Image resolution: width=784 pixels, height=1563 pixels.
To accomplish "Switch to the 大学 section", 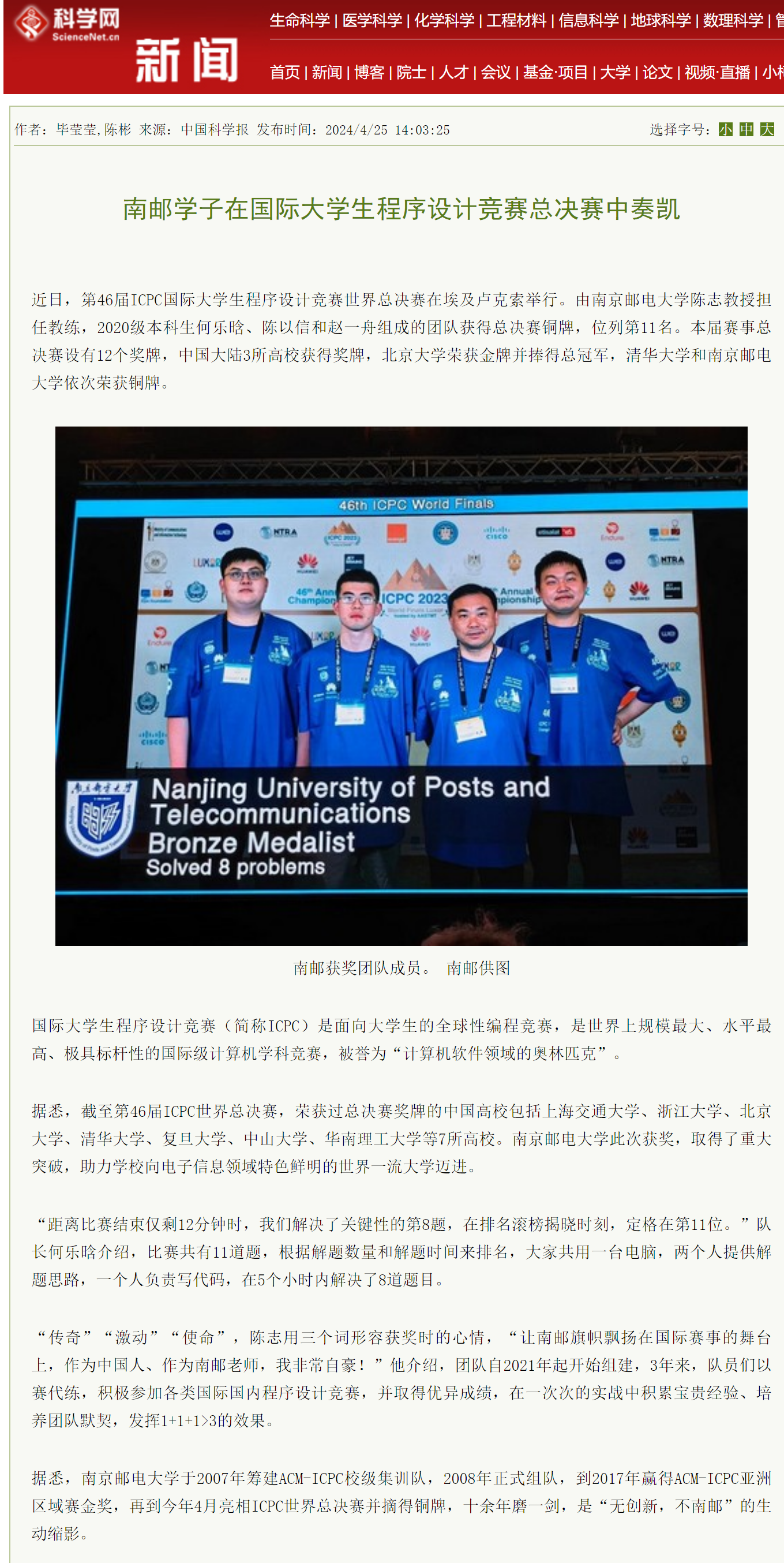I will (x=615, y=72).
